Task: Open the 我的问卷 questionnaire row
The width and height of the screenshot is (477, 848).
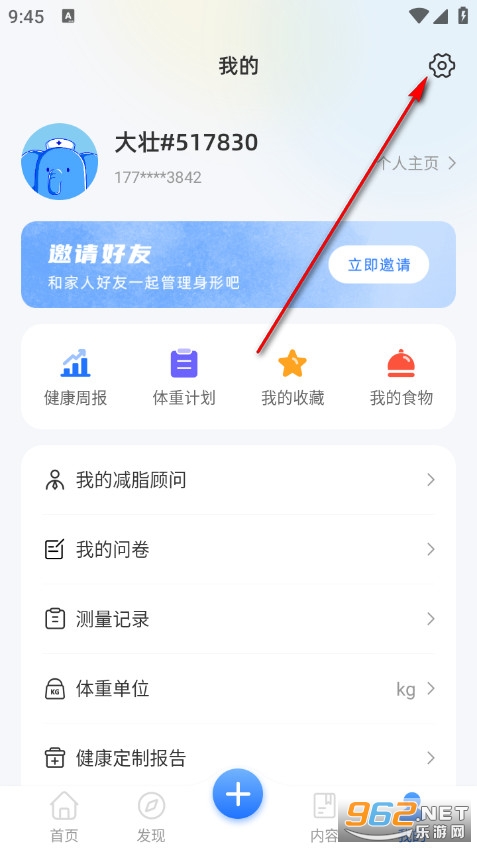Action: 238,549
